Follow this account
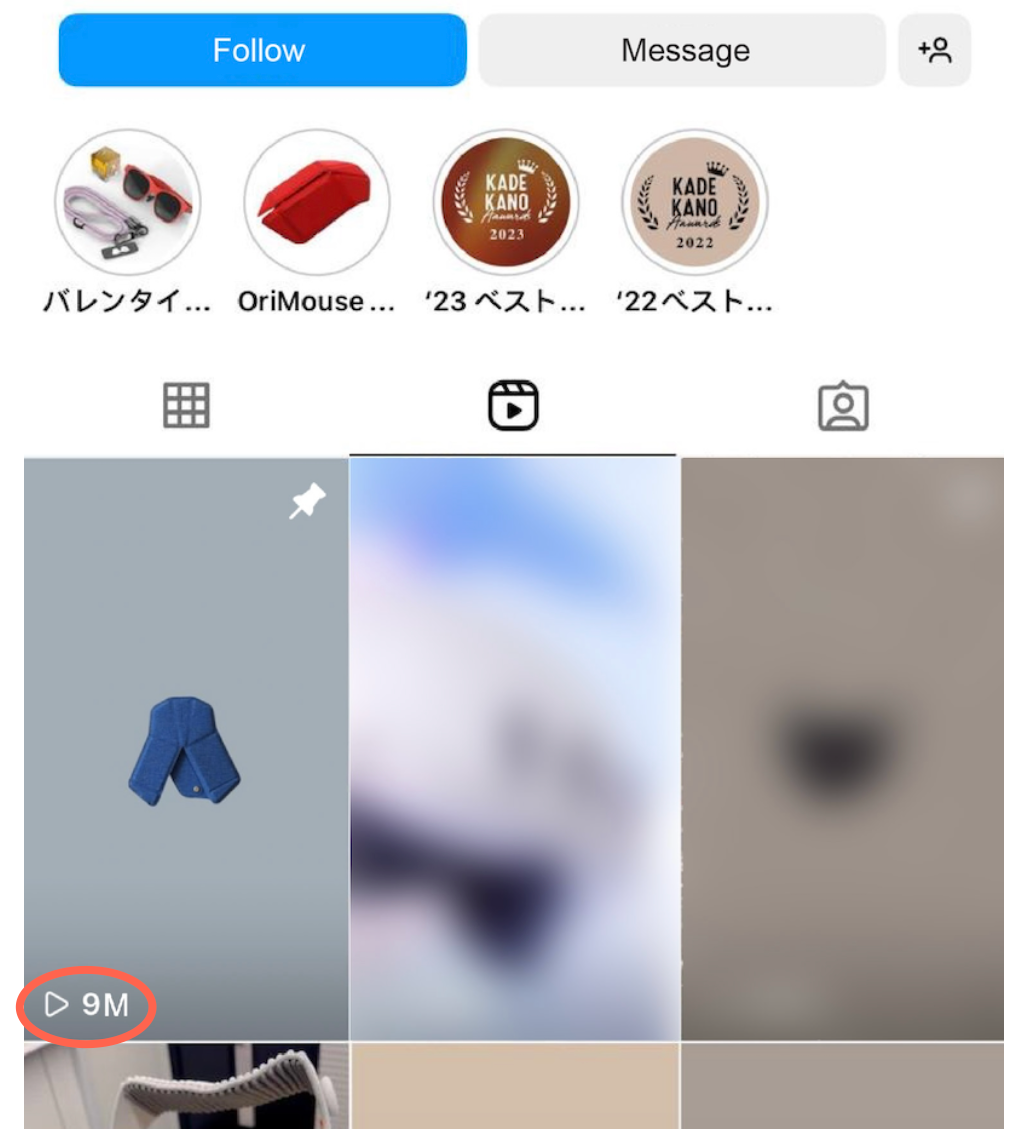 pyautogui.click(x=262, y=50)
